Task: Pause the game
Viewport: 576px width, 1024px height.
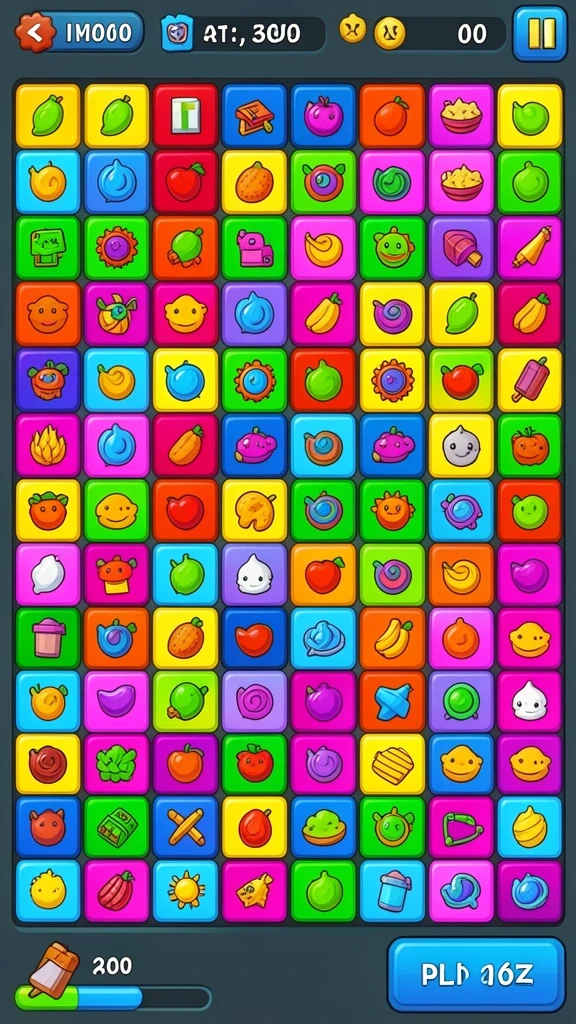Action: (540, 33)
